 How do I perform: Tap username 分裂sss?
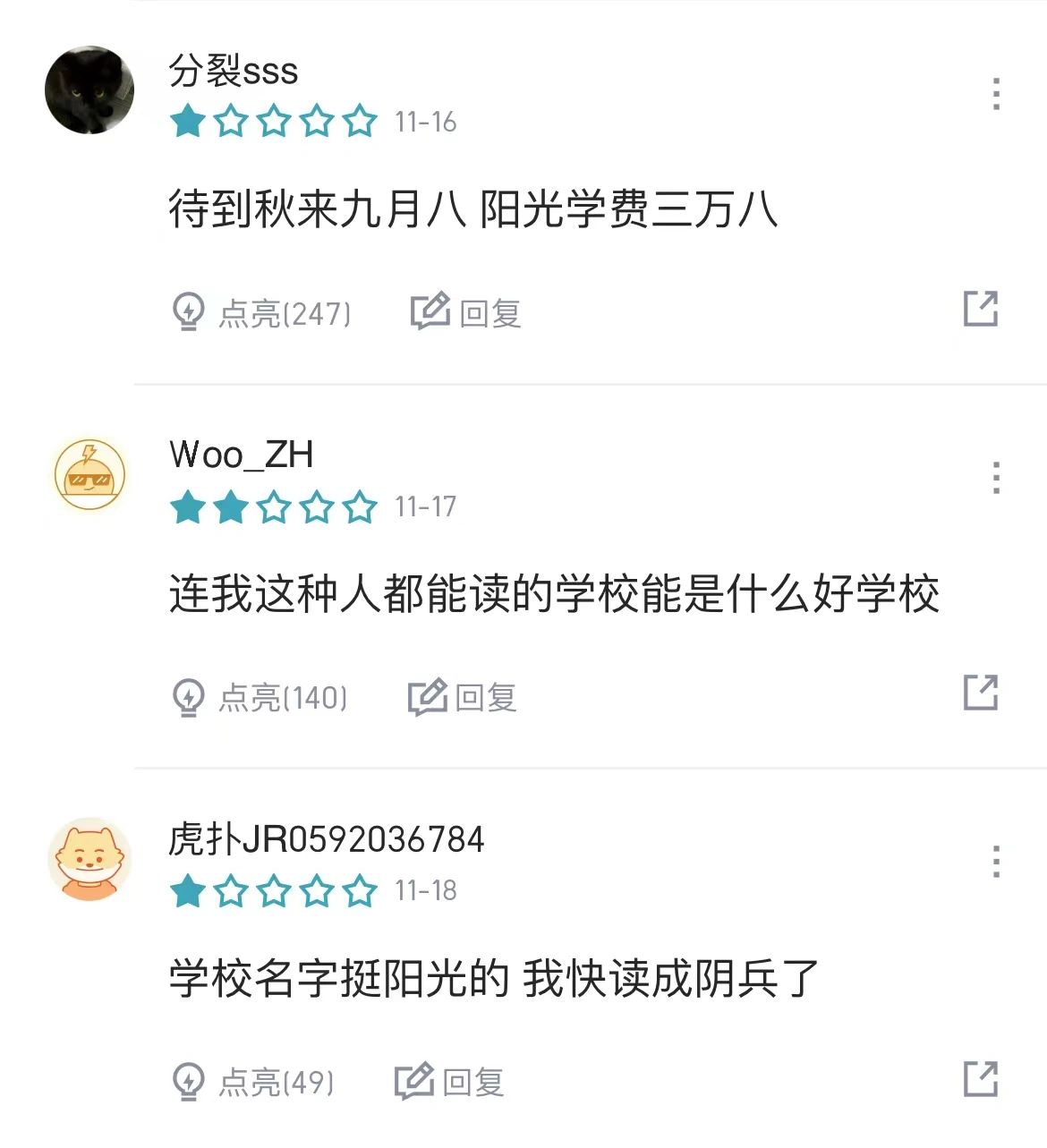[x=234, y=71]
